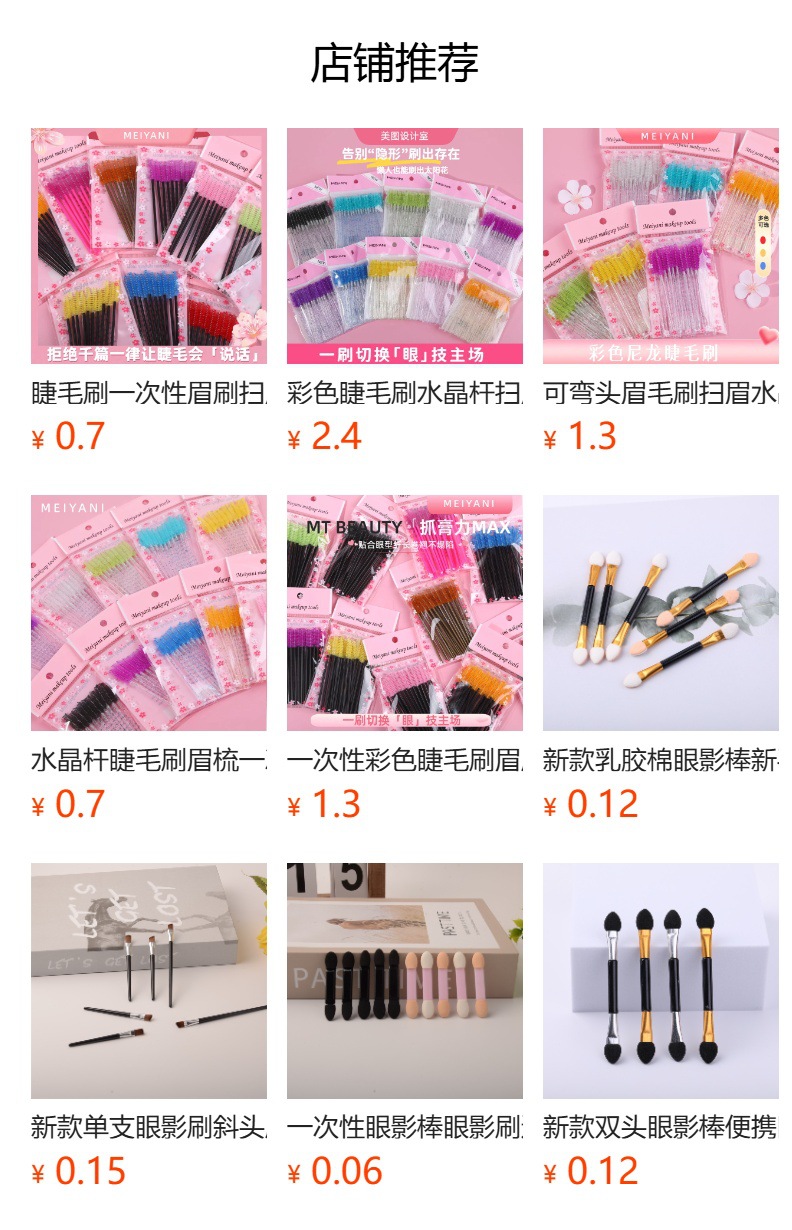Open the 可弯头眉毛刷扫眉 product
The image size is (792, 1230).
[660, 246]
